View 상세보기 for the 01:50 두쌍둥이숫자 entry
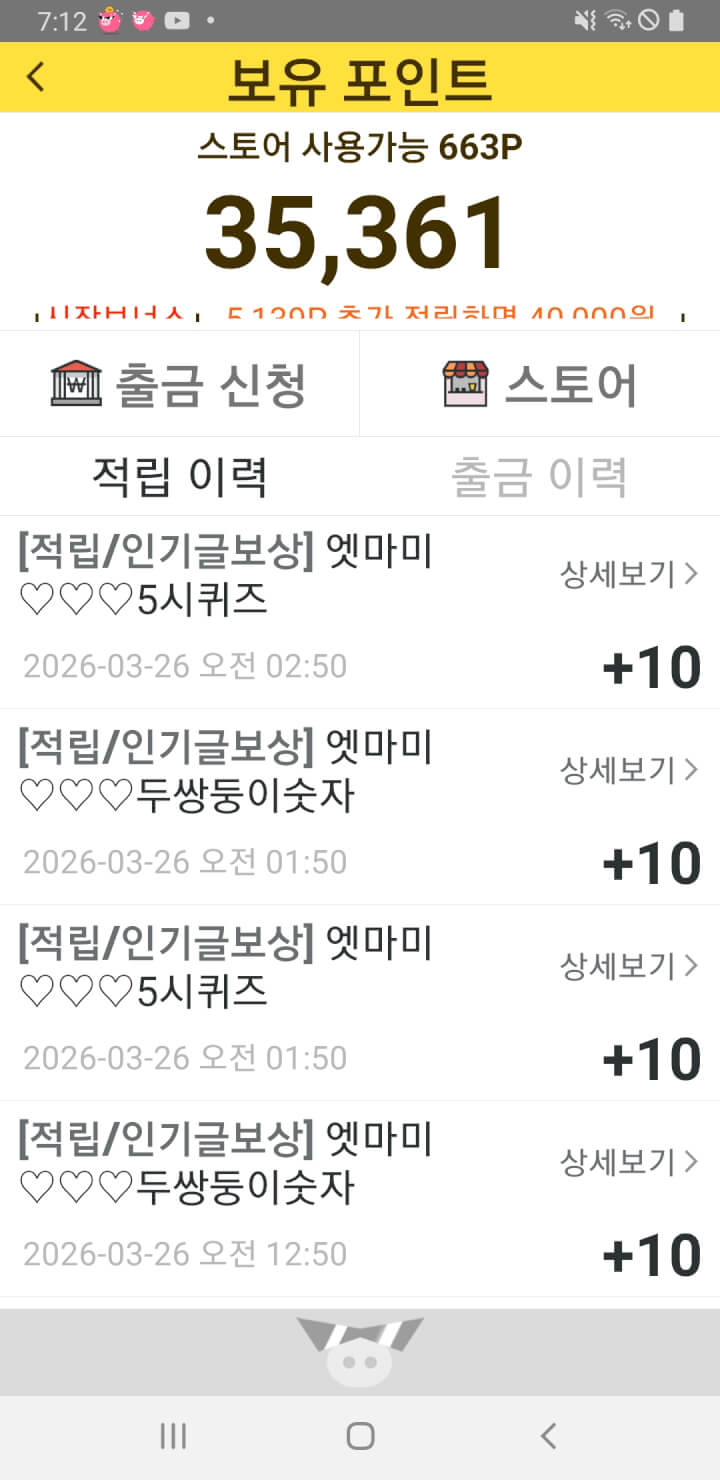 (x=629, y=770)
